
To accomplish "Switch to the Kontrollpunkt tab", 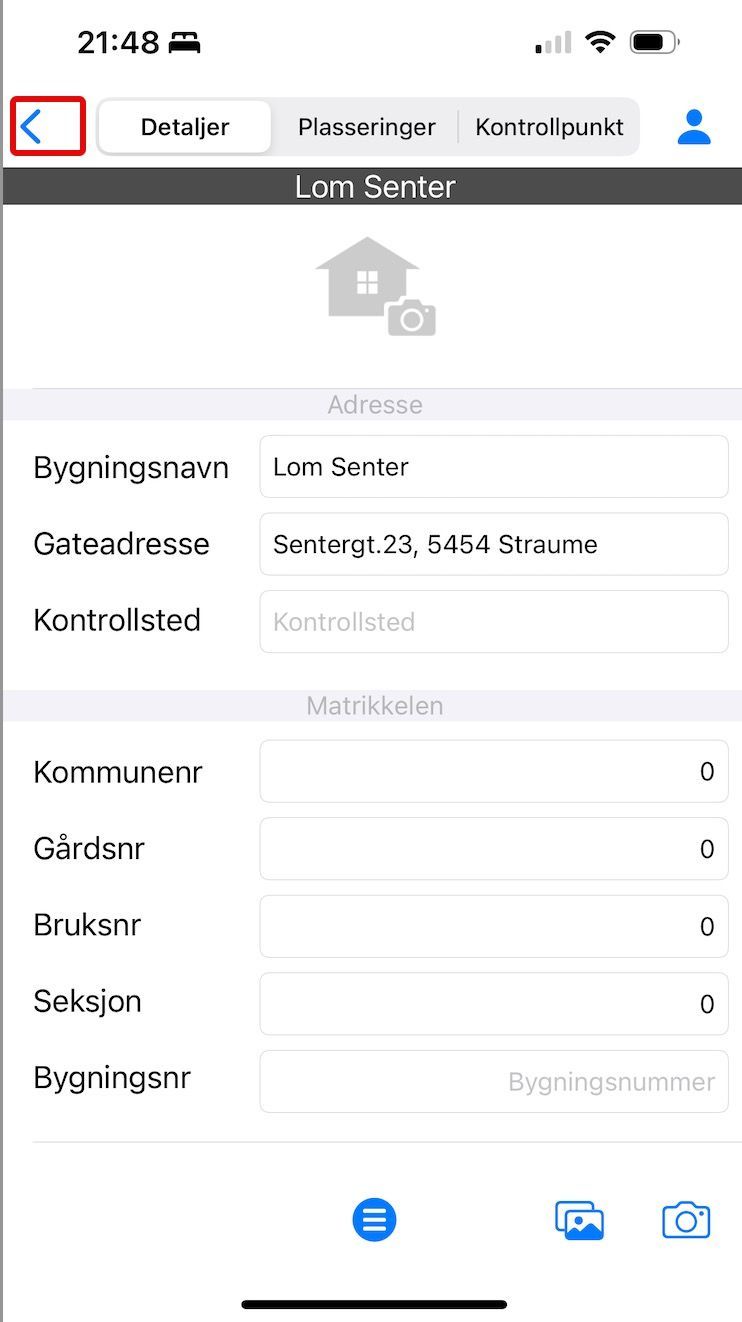I will 549,127.
